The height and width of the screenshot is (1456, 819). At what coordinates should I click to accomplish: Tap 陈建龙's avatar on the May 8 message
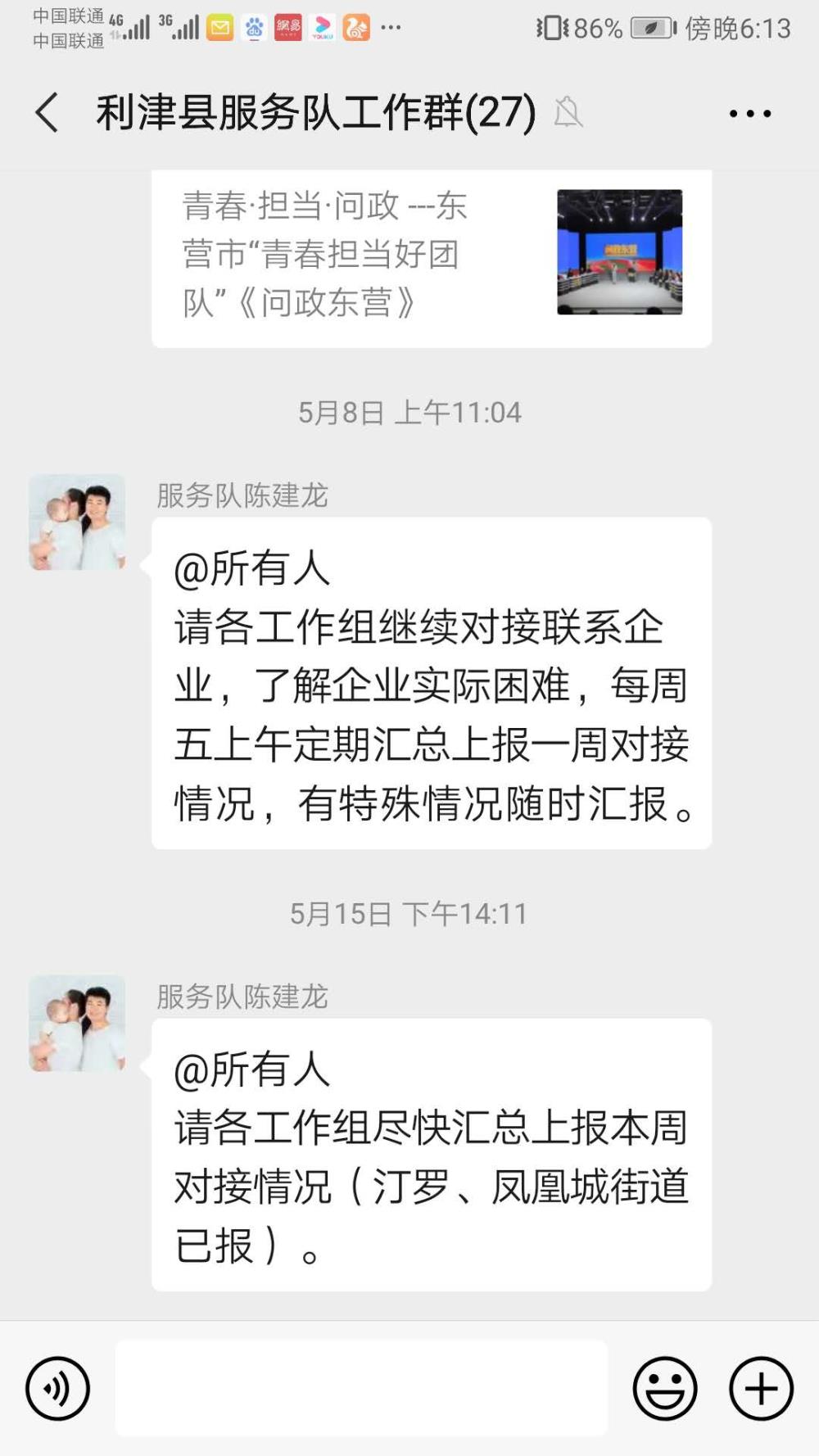[x=77, y=522]
